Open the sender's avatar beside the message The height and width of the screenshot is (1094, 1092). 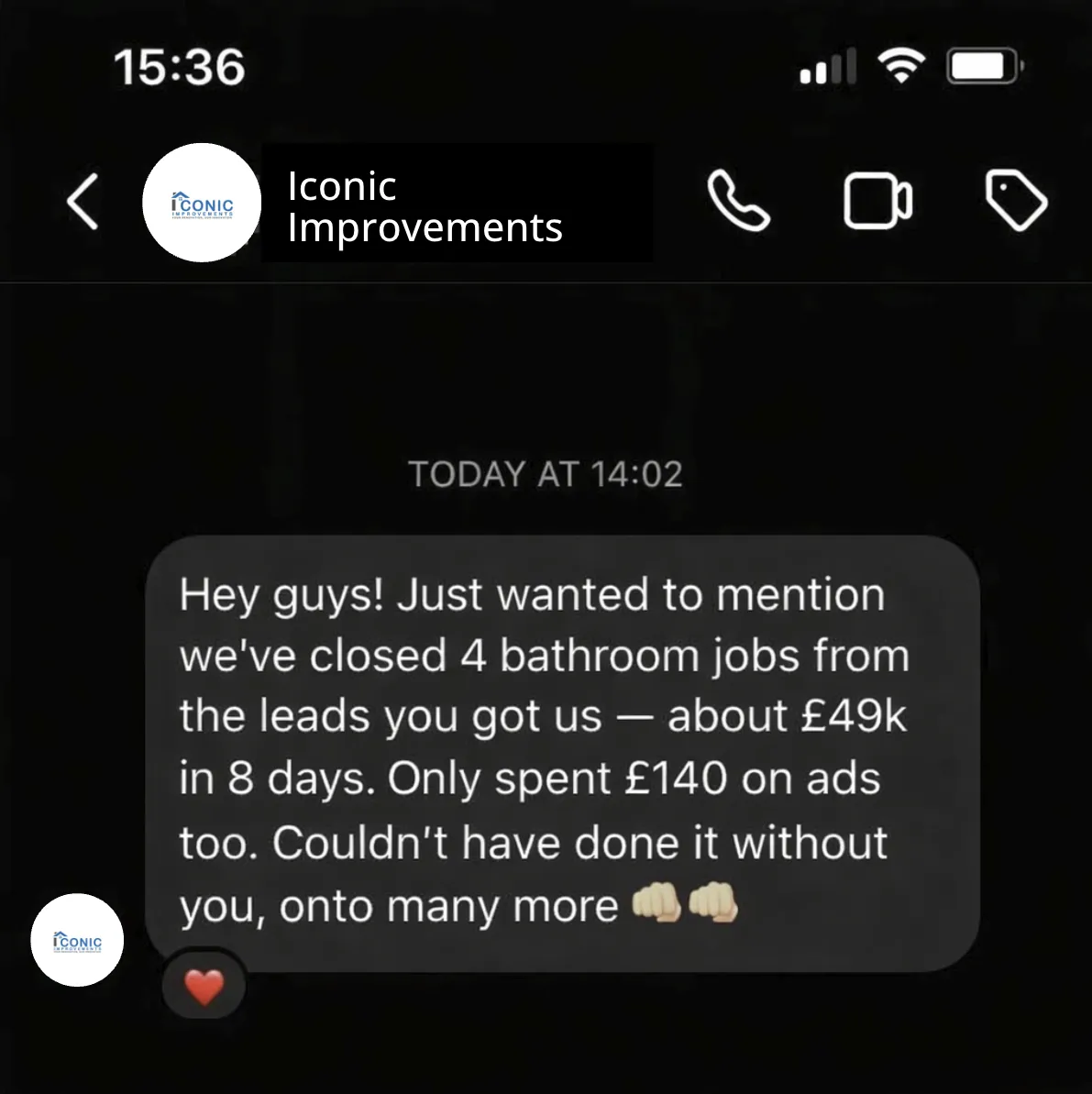tap(78, 940)
